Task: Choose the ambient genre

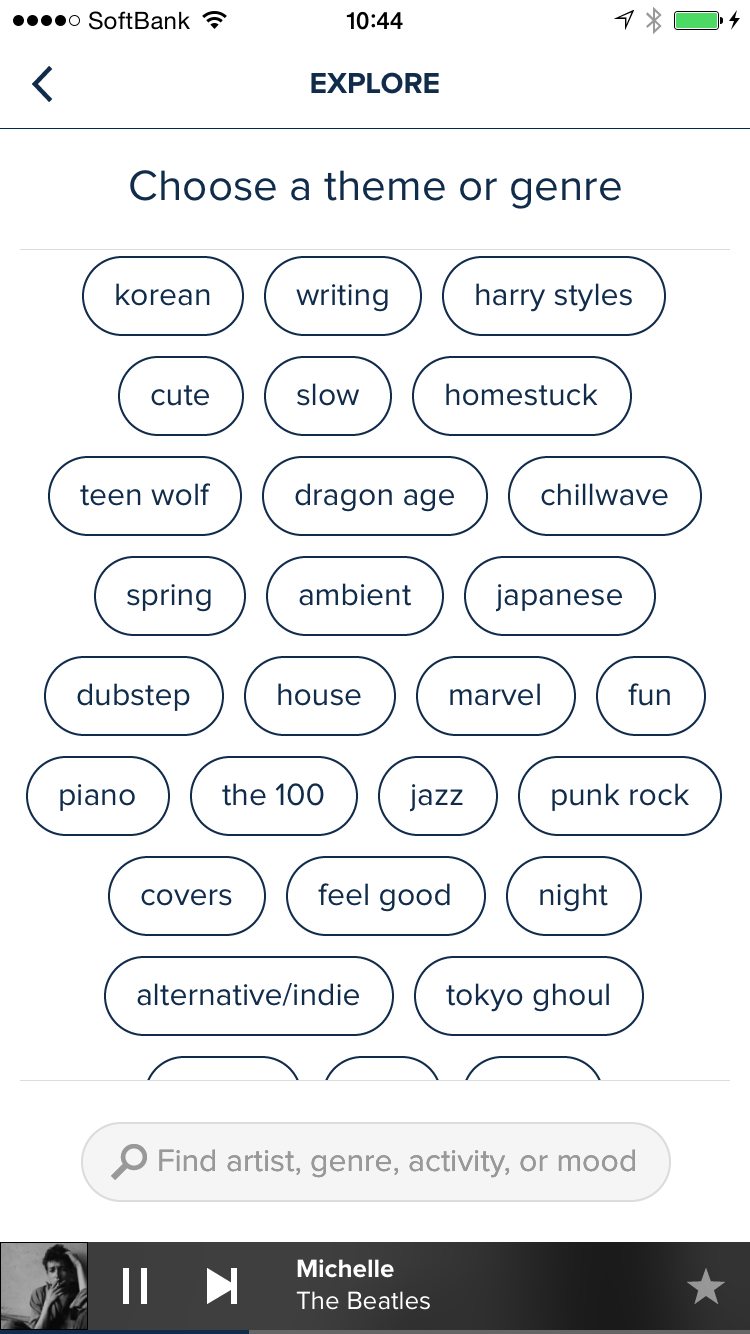Action: (355, 596)
